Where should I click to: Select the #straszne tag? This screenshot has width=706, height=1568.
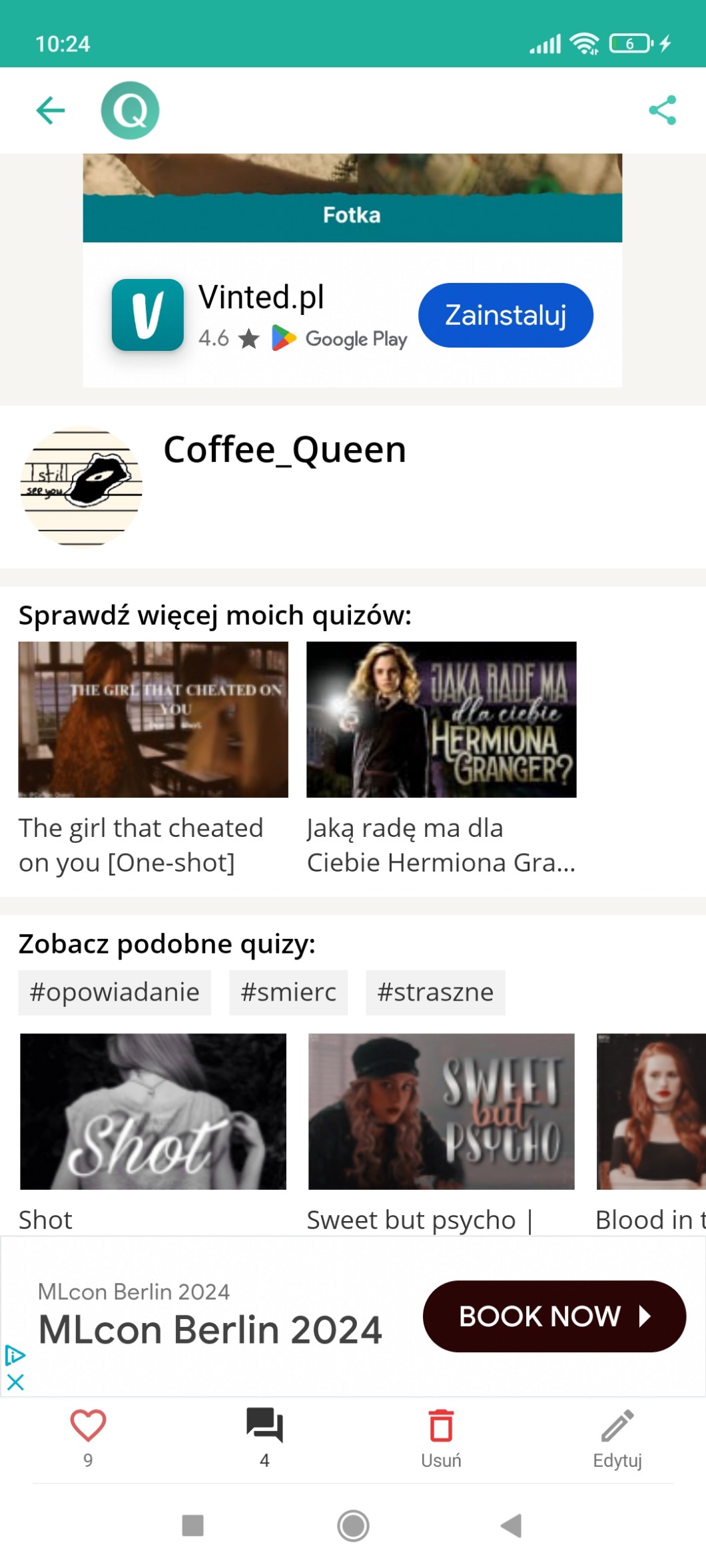tap(435, 992)
